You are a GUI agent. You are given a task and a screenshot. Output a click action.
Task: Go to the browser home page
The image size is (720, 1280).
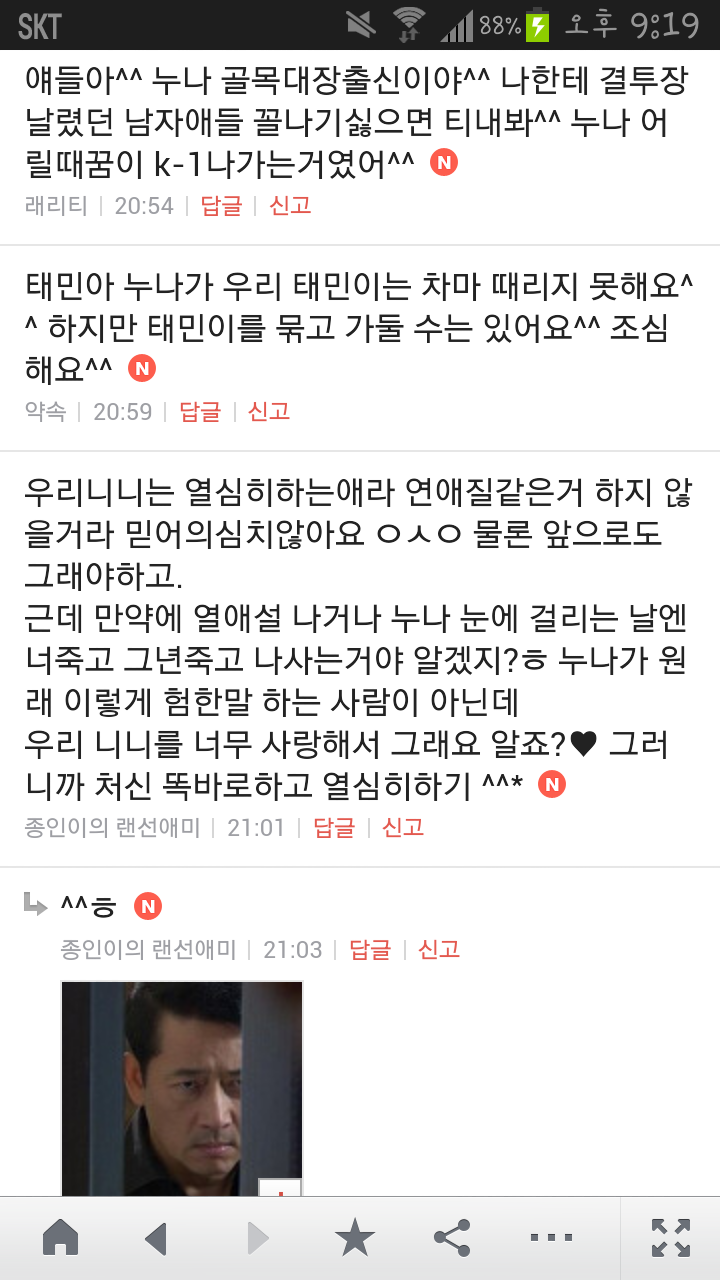pos(61,1239)
